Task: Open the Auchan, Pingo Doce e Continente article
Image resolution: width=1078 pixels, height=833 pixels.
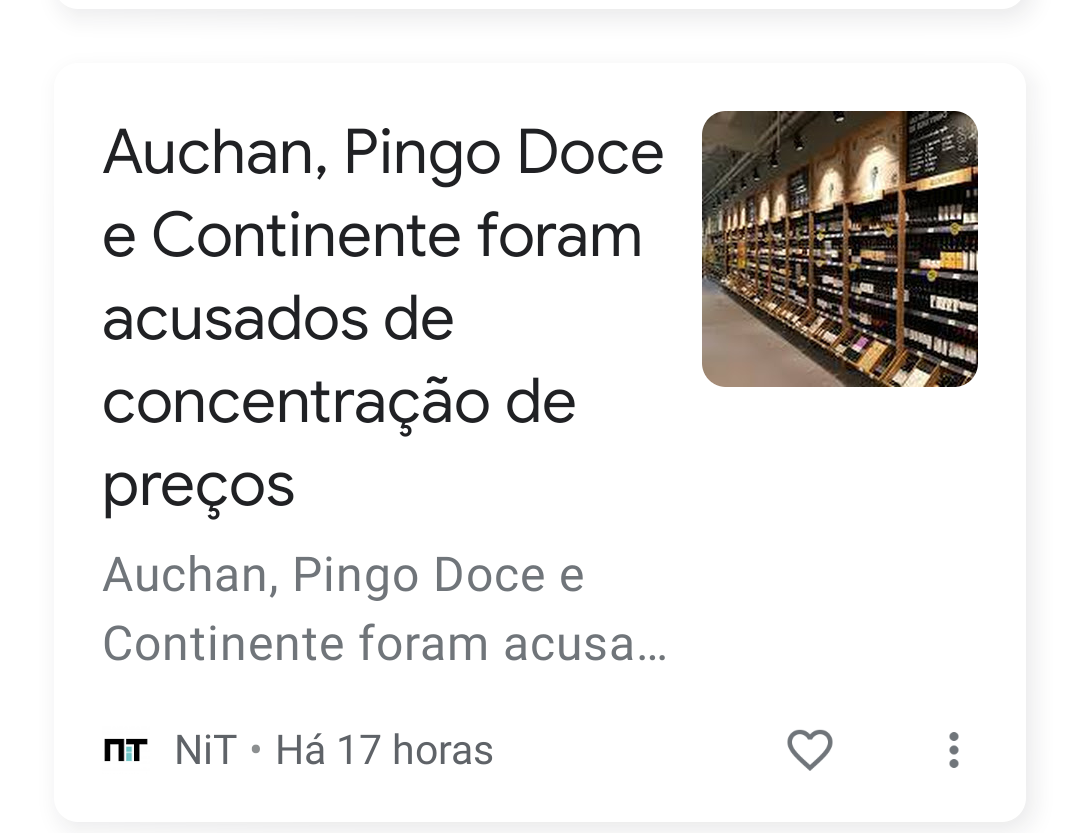Action: 383,318
